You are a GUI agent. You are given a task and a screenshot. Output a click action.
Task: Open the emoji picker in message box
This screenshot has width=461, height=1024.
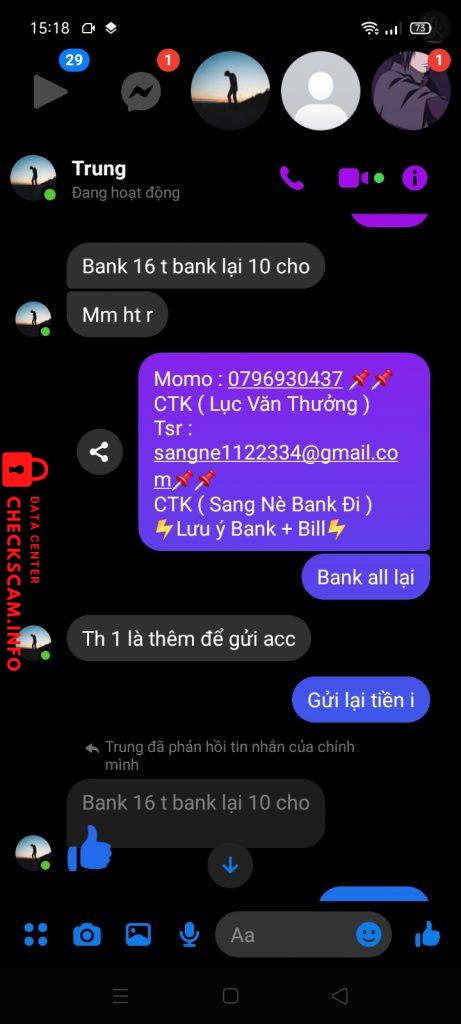click(369, 935)
